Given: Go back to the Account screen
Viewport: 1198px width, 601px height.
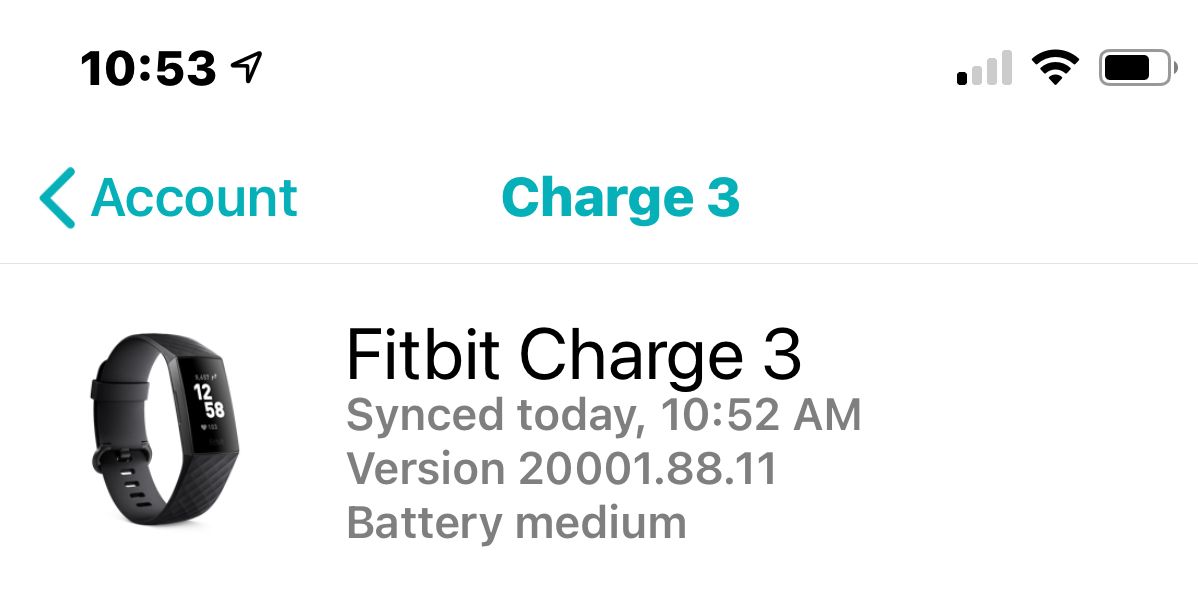Looking at the screenshot, I should pyautogui.click(x=168, y=198).
